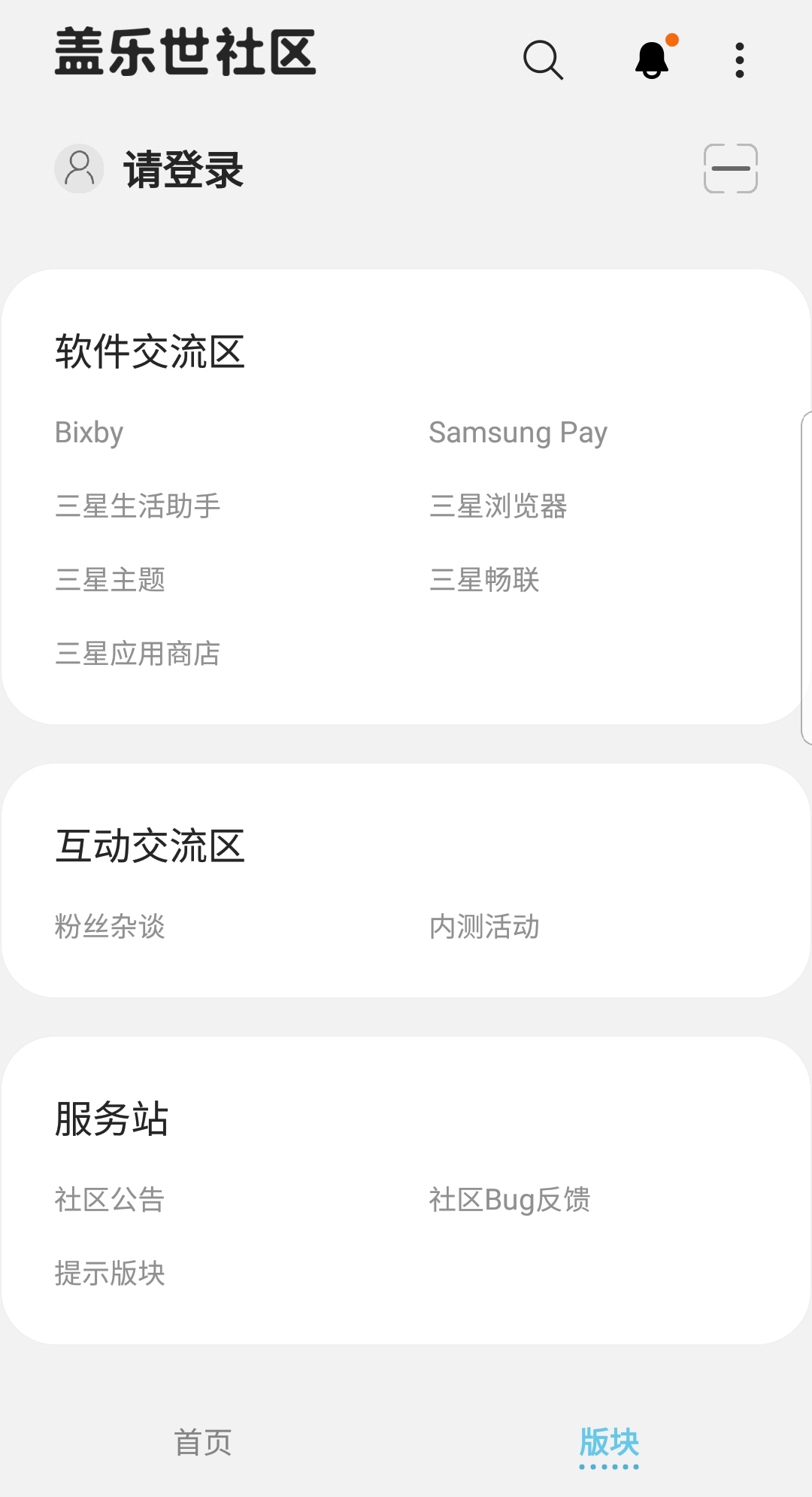The image size is (812, 1497).
Task: Open the Samsung Pay board
Action: point(518,433)
